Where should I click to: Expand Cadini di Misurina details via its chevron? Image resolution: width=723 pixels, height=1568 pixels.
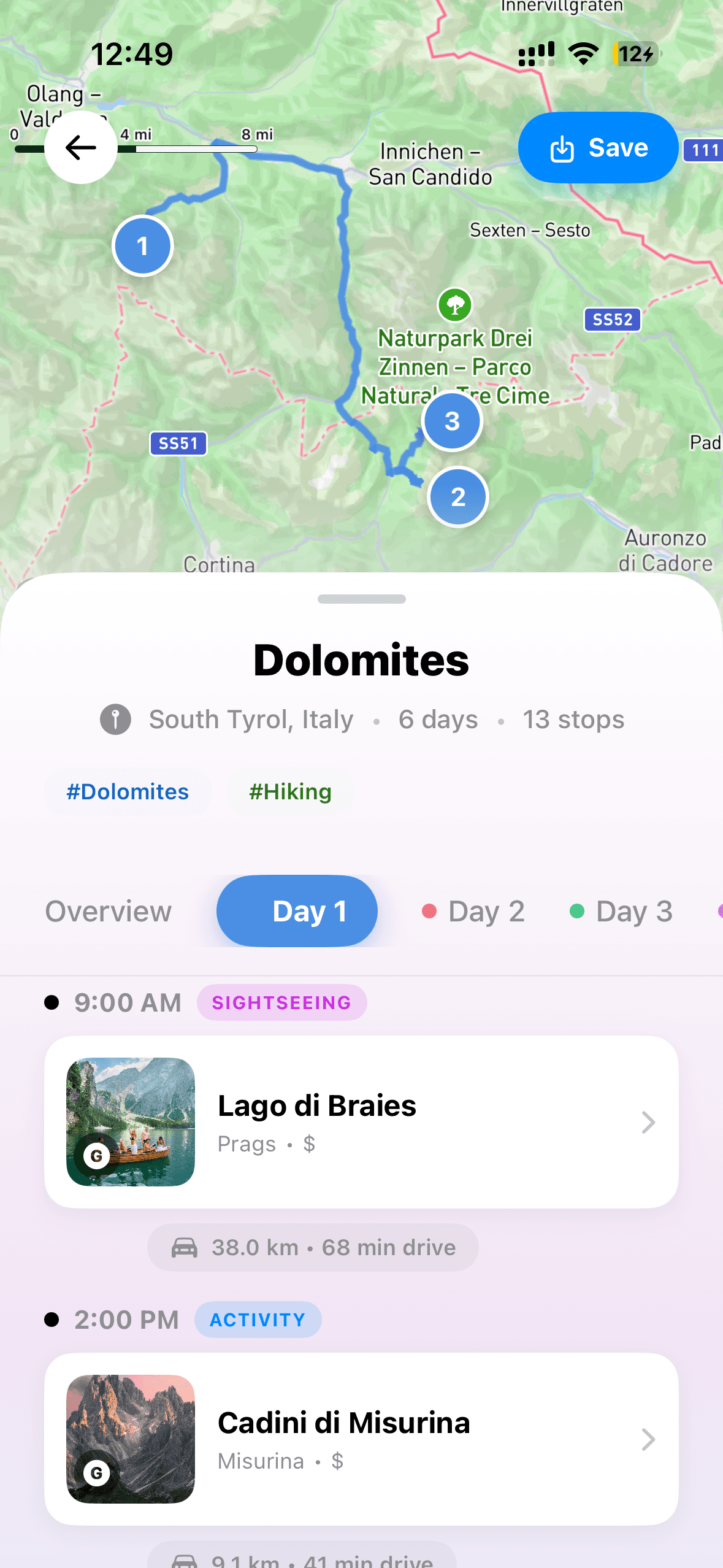click(x=648, y=1439)
